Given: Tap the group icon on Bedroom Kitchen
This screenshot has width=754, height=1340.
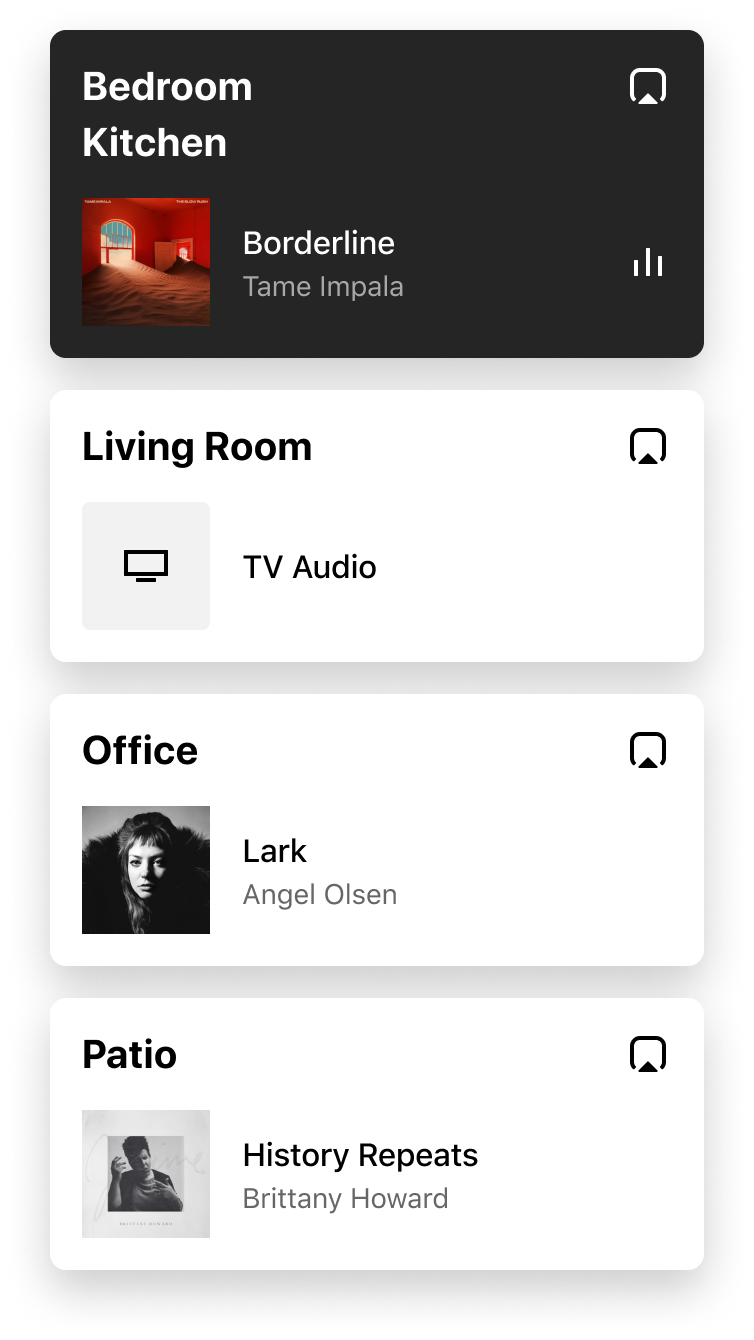Looking at the screenshot, I should tap(647, 87).
